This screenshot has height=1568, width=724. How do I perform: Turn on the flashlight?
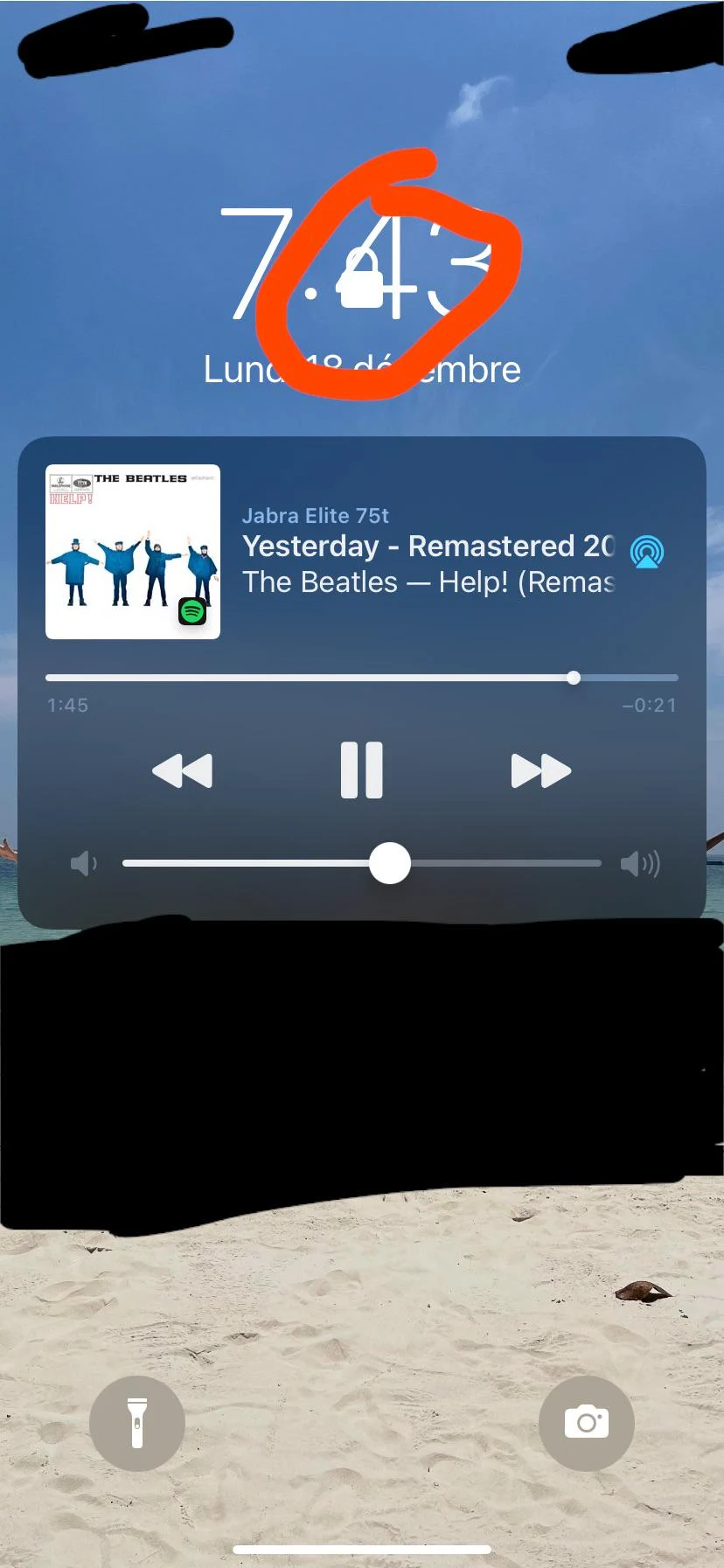137,1423
